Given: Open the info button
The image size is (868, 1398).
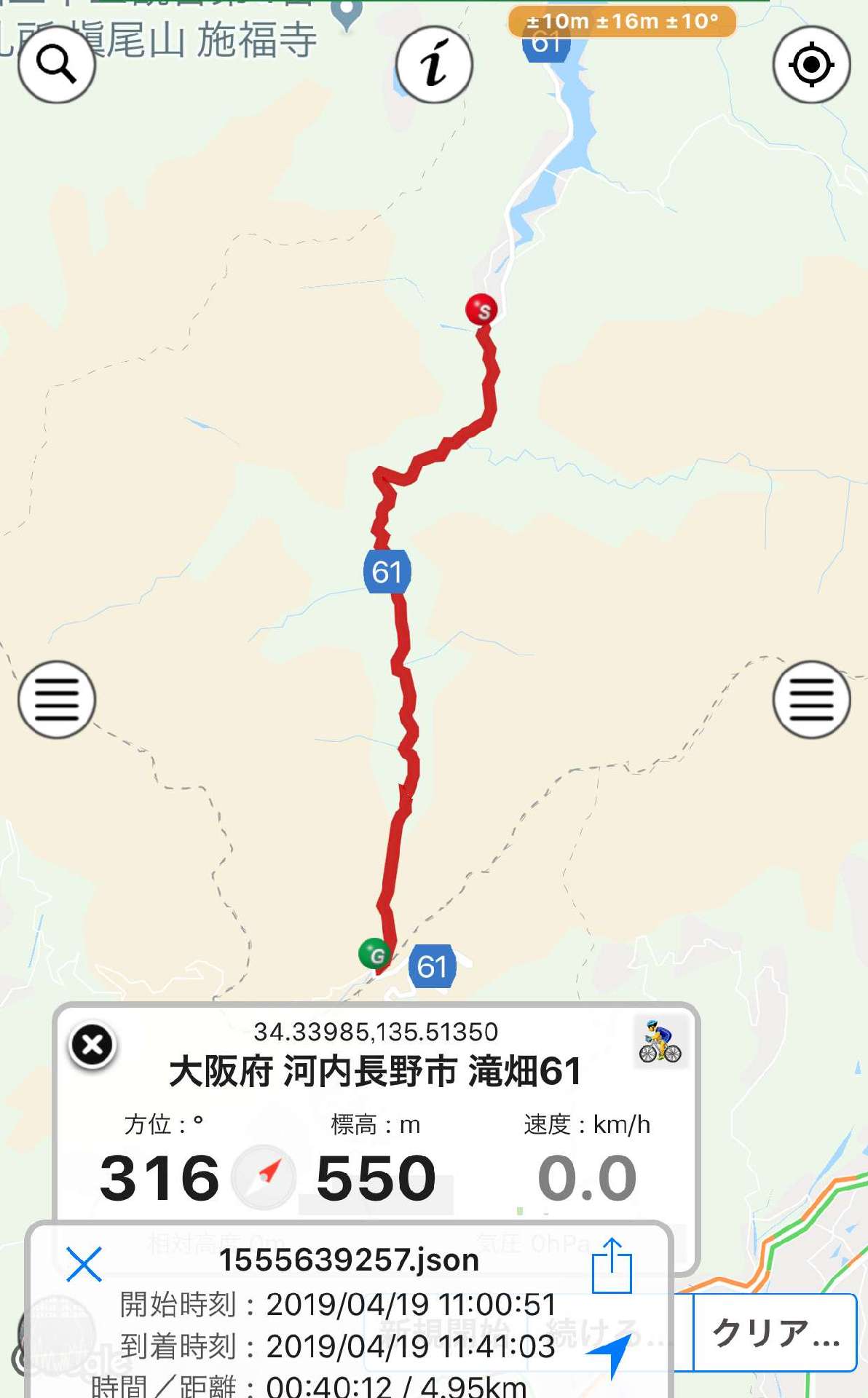Looking at the screenshot, I should click(435, 64).
